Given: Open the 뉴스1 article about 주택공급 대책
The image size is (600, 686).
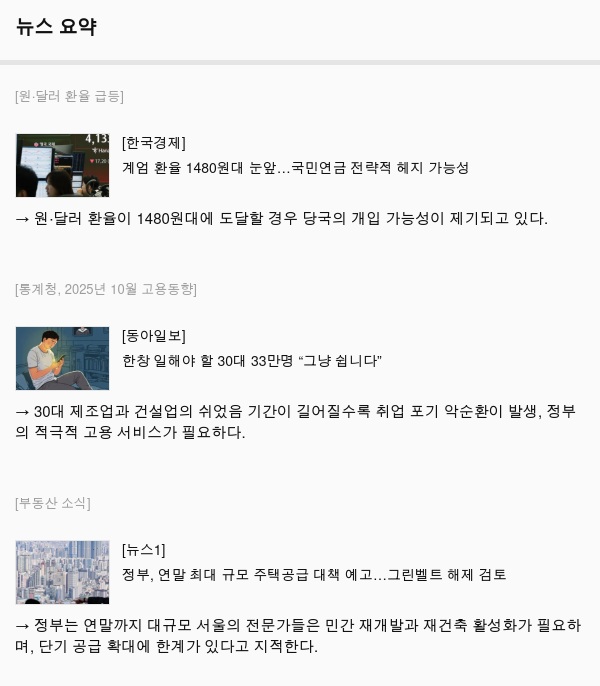Looking at the screenshot, I should pos(314,575).
